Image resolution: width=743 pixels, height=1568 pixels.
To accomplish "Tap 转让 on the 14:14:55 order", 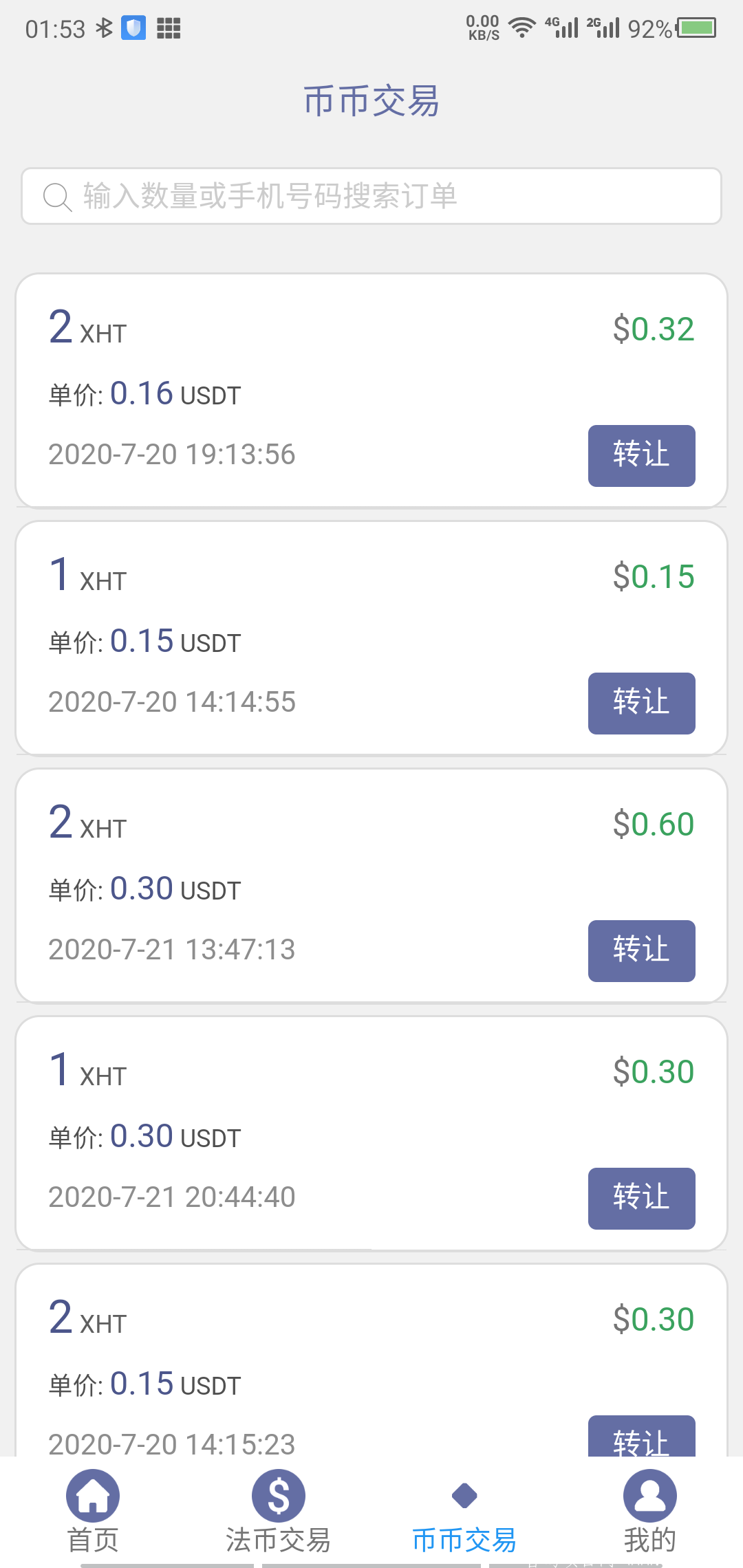I will 641,703.
